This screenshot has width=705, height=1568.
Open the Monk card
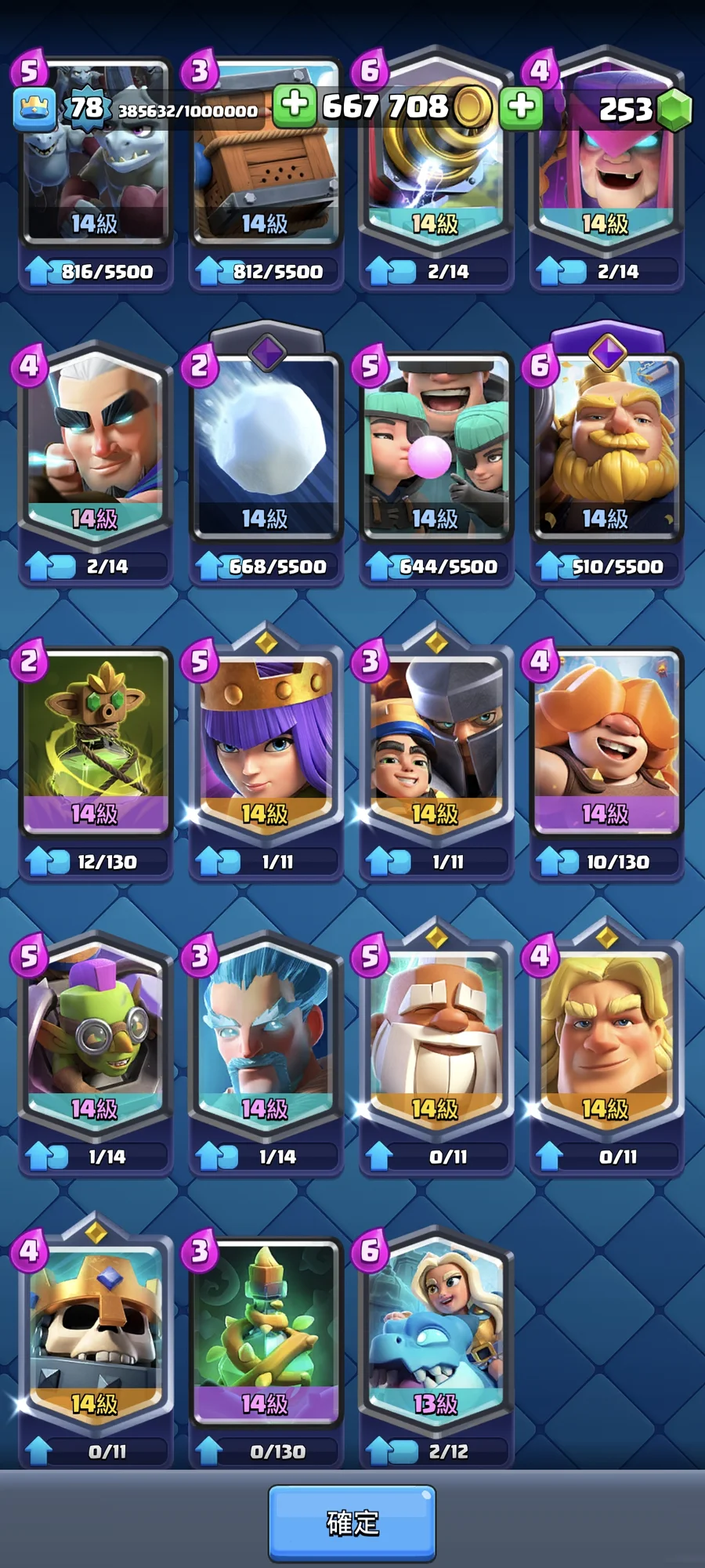(436, 1034)
